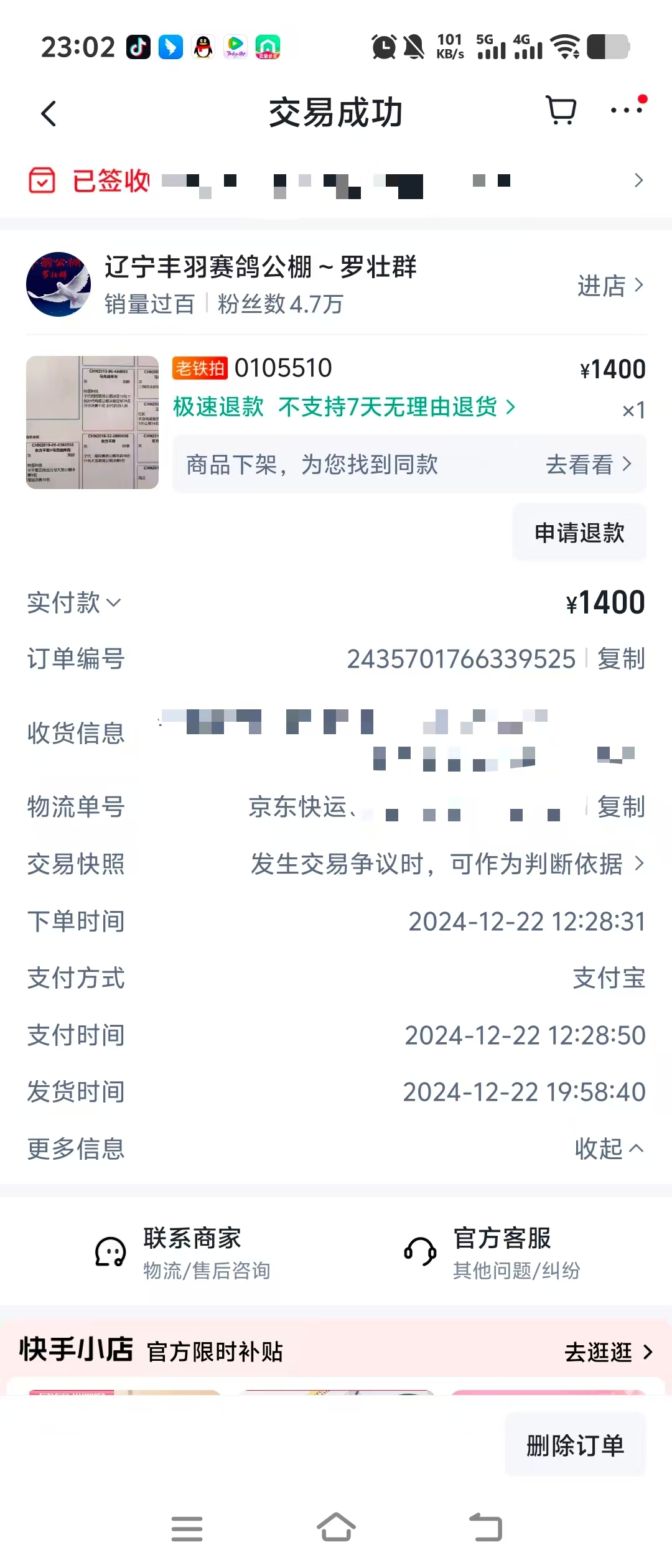Go back from the order details page

[x=49, y=114]
